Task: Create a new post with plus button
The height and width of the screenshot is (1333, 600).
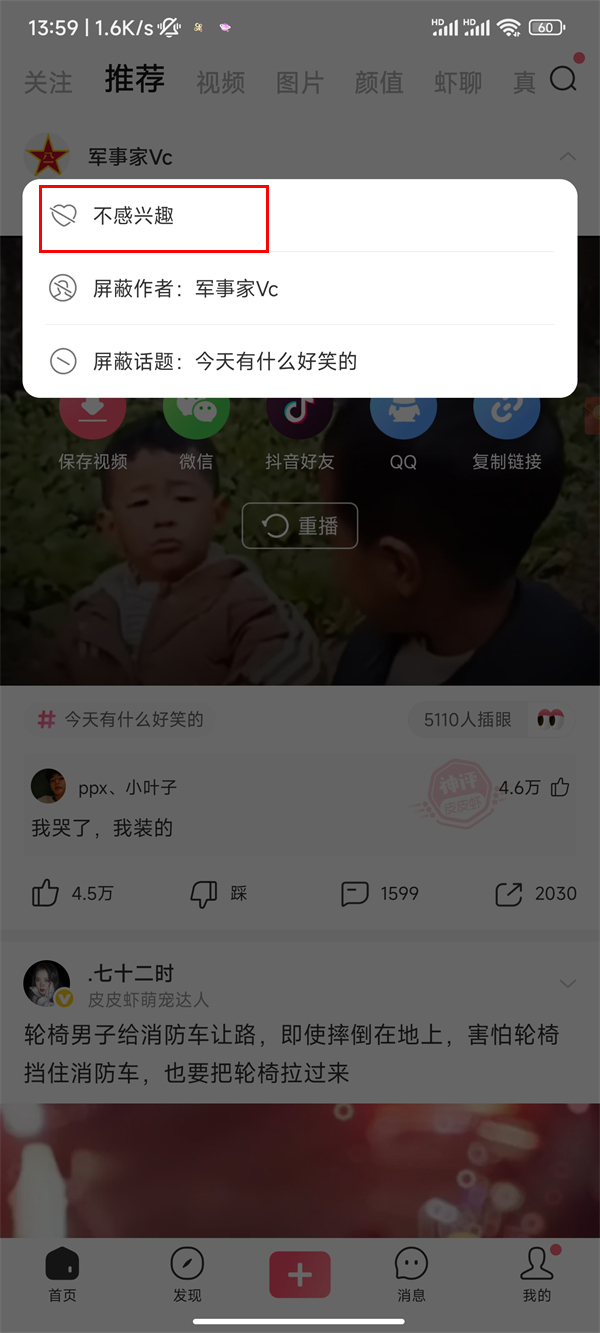Action: point(299,1274)
